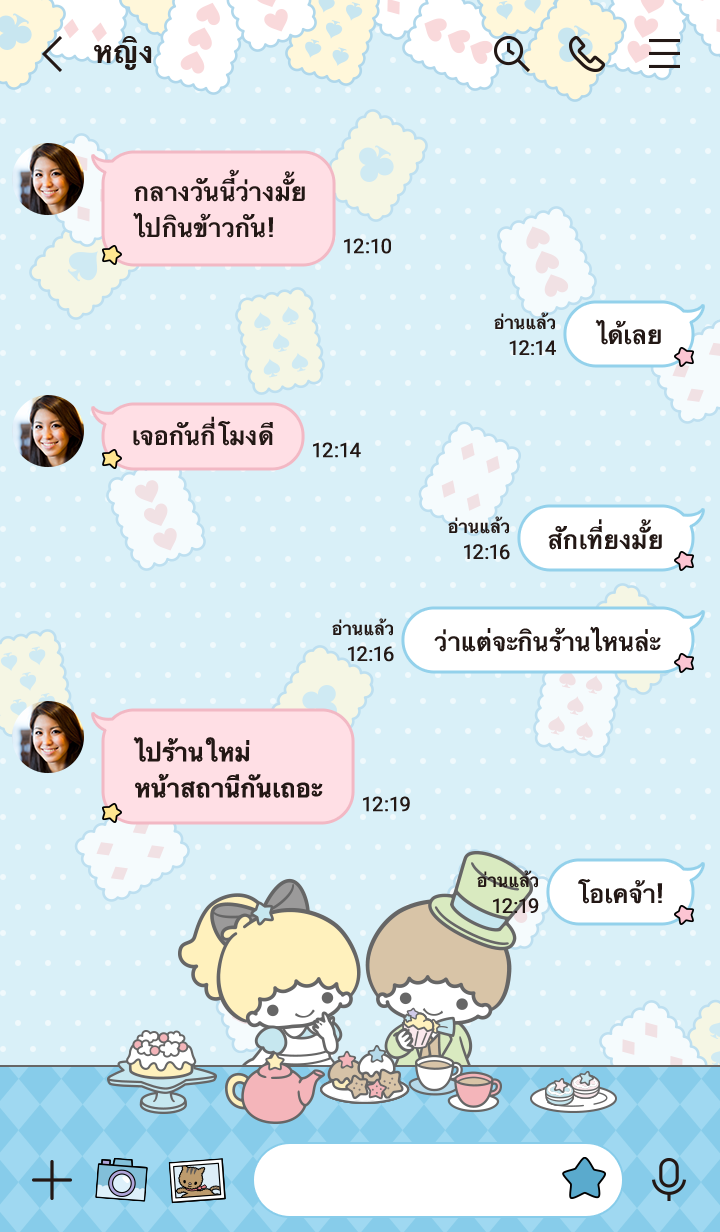The image size is (720, 1232).
Task: Open avatar next to เจอกันกี่โมงดี message
Action: (49, 431)
